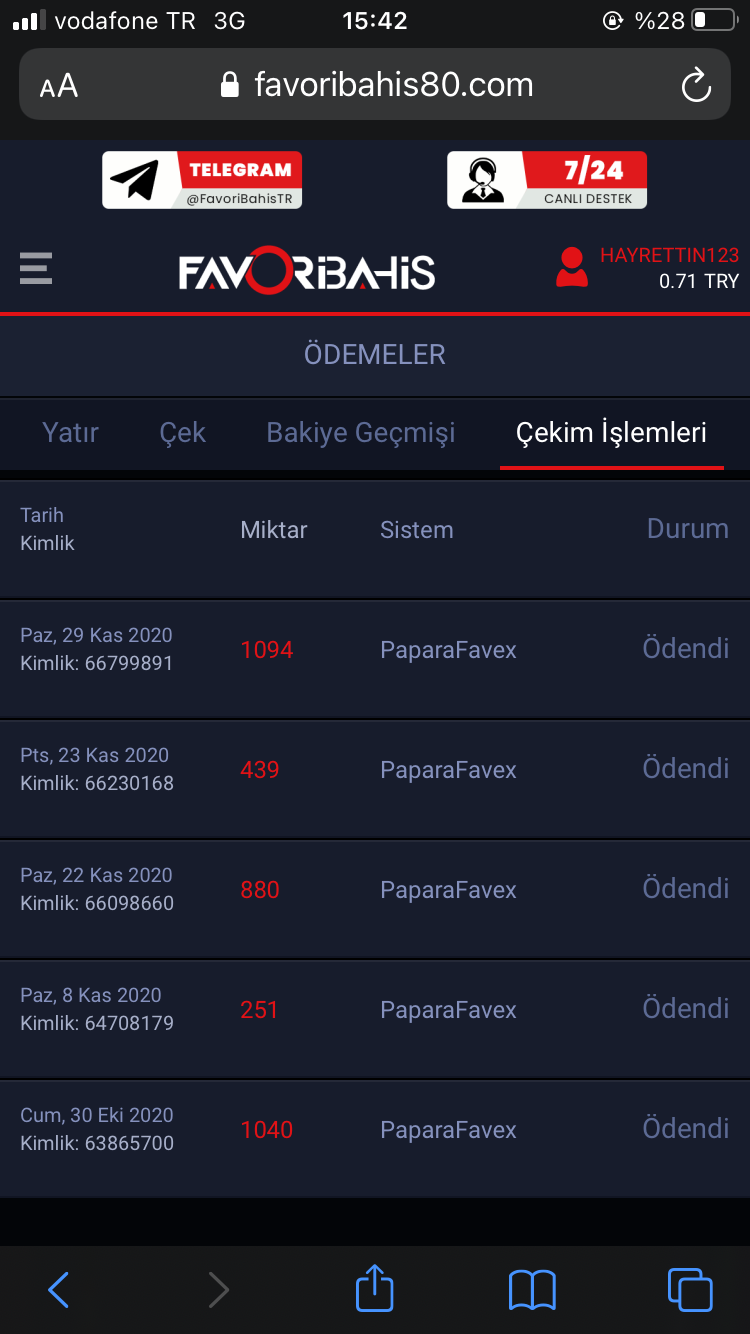Switch to the Yatır tab

tap(70, 433)
